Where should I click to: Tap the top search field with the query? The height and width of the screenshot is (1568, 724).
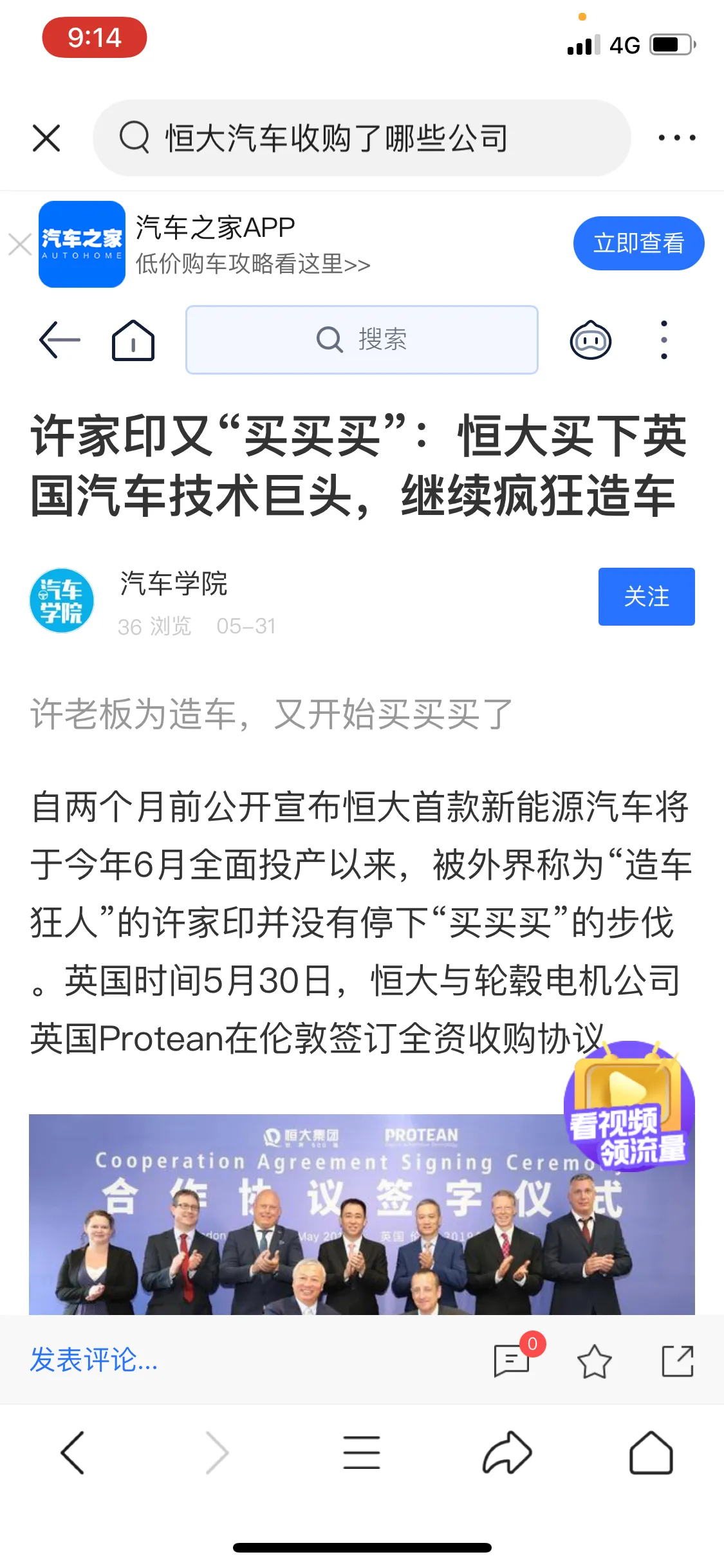pyautogui.click(x=360, y=138)
